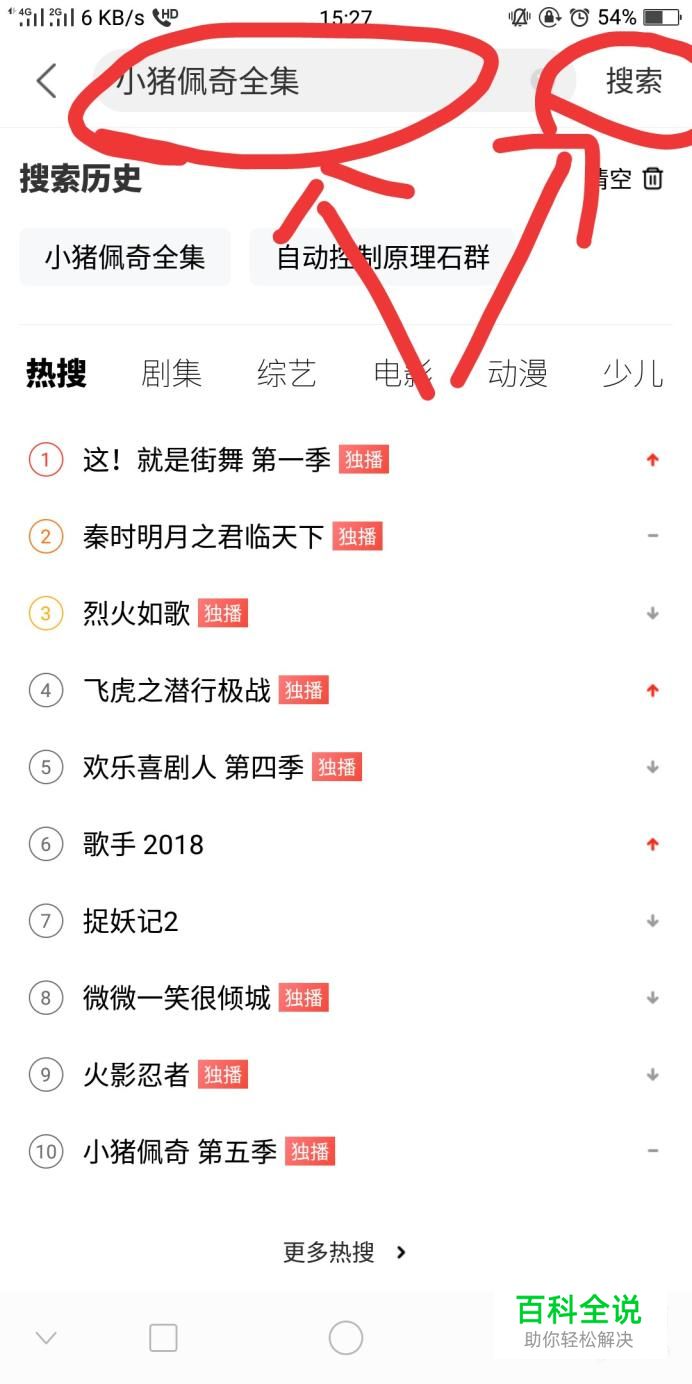Open hot search 捉妖记2

tap(130, 921)
